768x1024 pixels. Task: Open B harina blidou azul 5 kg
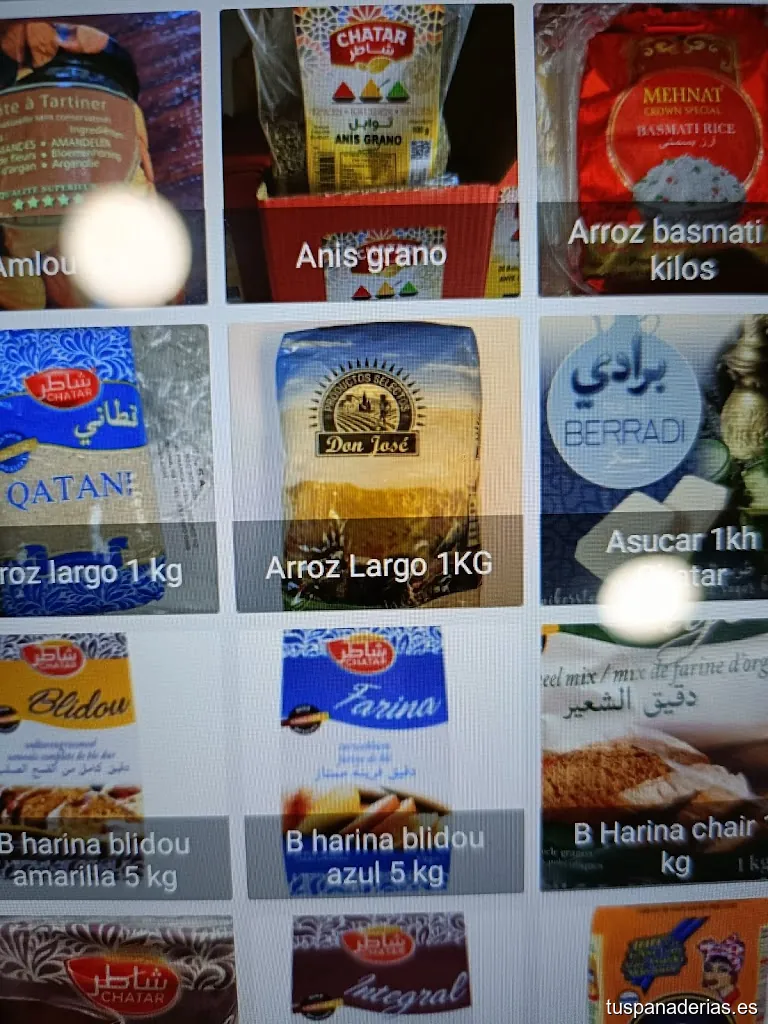(384, 760)
